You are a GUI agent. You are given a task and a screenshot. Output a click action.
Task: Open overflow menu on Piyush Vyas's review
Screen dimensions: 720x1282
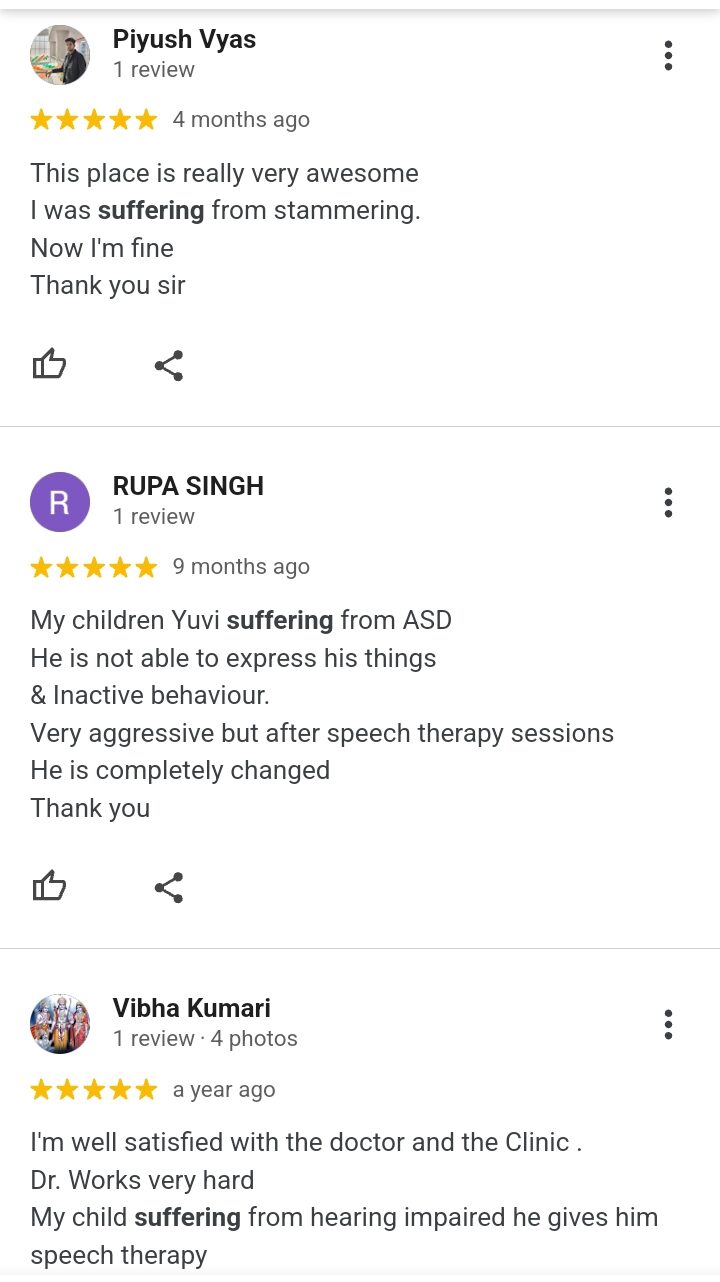668,56
